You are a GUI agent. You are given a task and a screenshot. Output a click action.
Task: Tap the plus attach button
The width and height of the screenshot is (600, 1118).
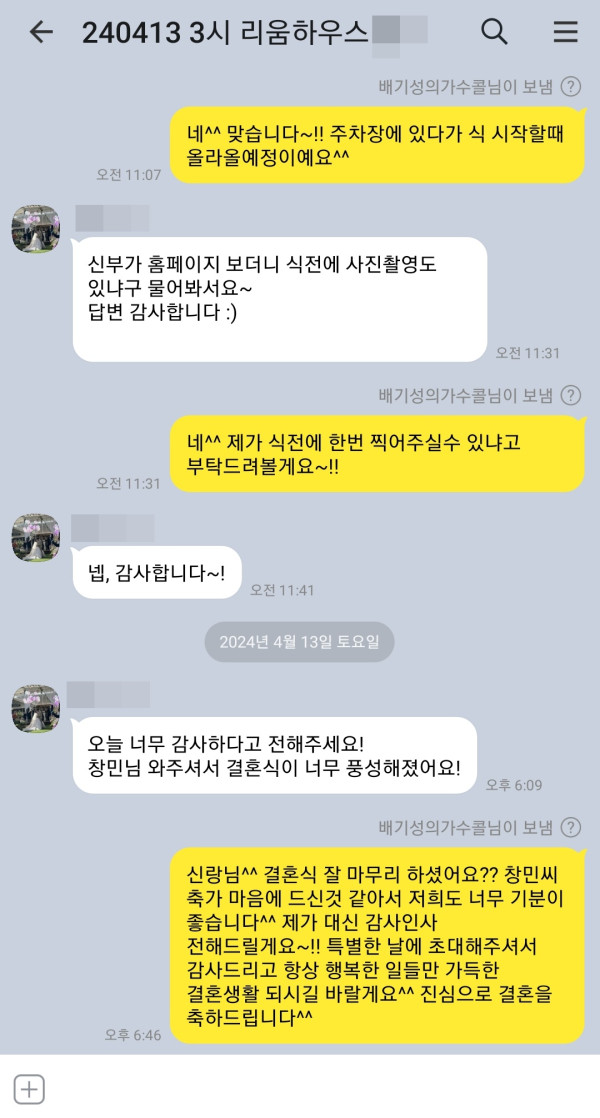[29, 1089]
